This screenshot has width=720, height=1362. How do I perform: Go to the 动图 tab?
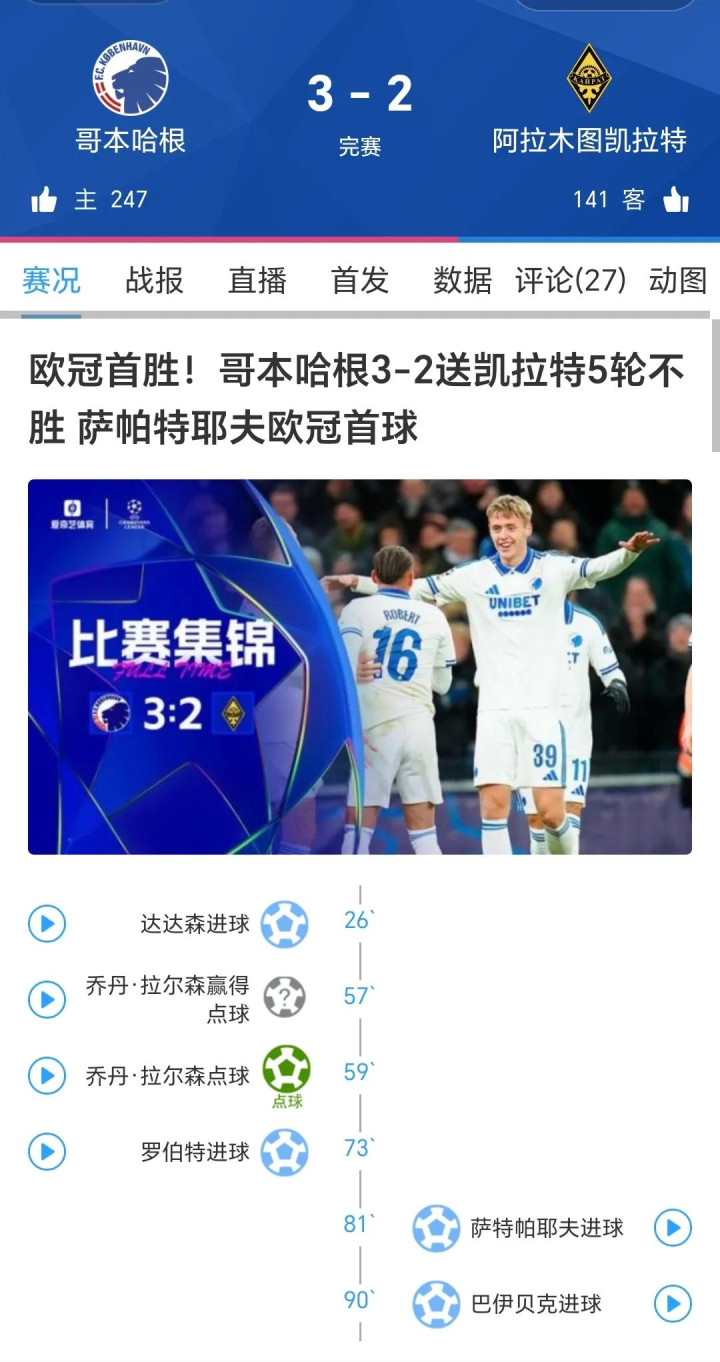coord(677,281)
